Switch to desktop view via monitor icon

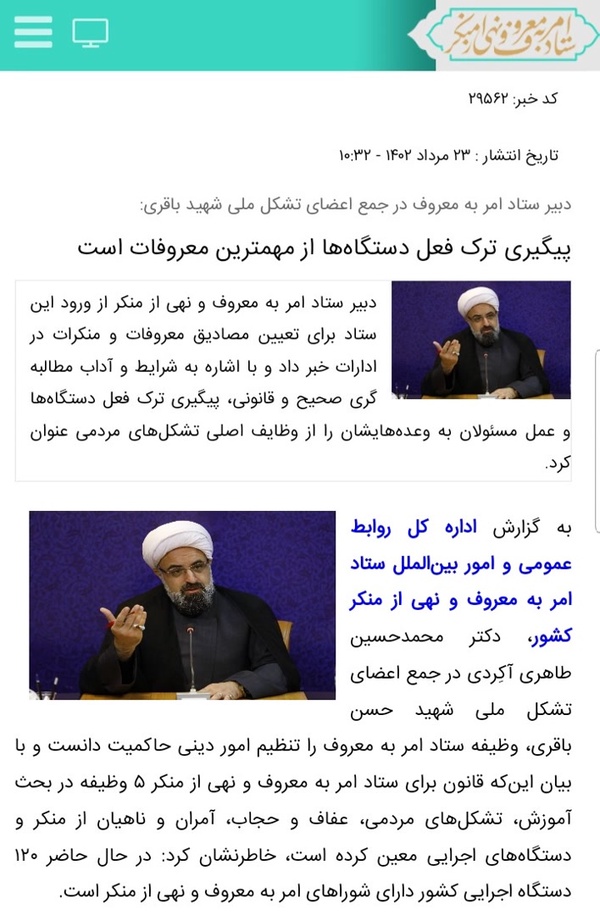point(90,33)
